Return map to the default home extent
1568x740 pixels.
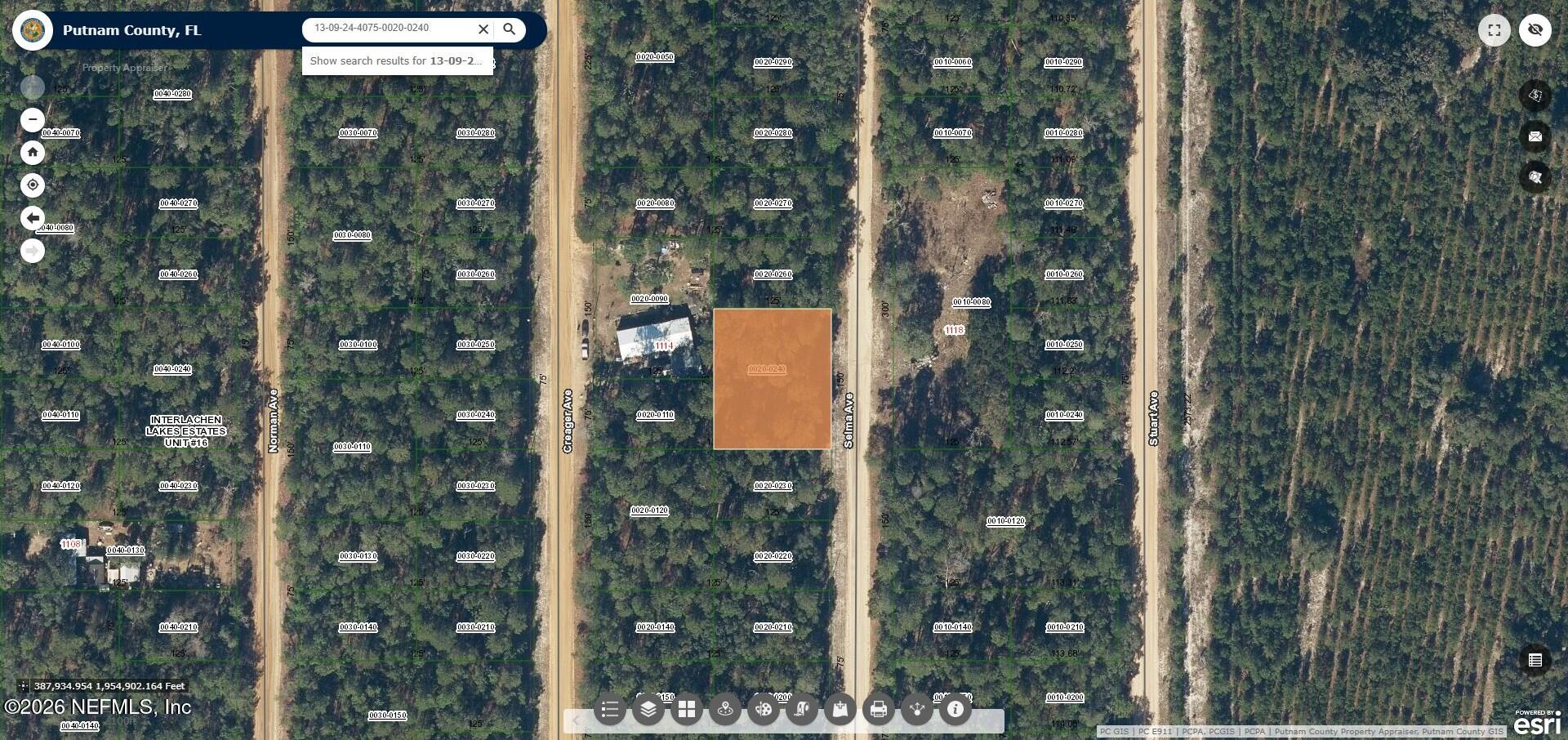tap(33, 153)
